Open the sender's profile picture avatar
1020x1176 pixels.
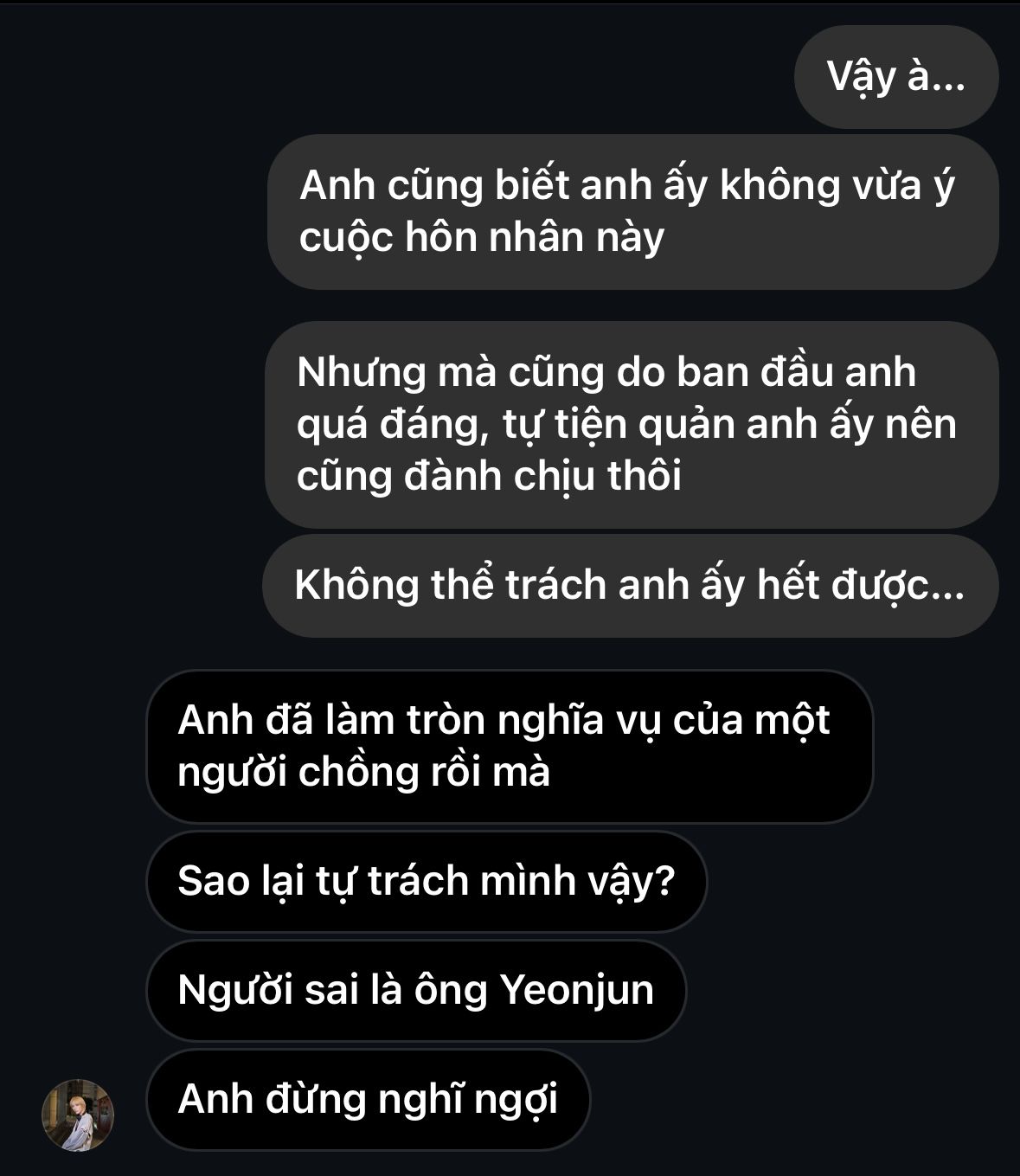[78, 1115]
